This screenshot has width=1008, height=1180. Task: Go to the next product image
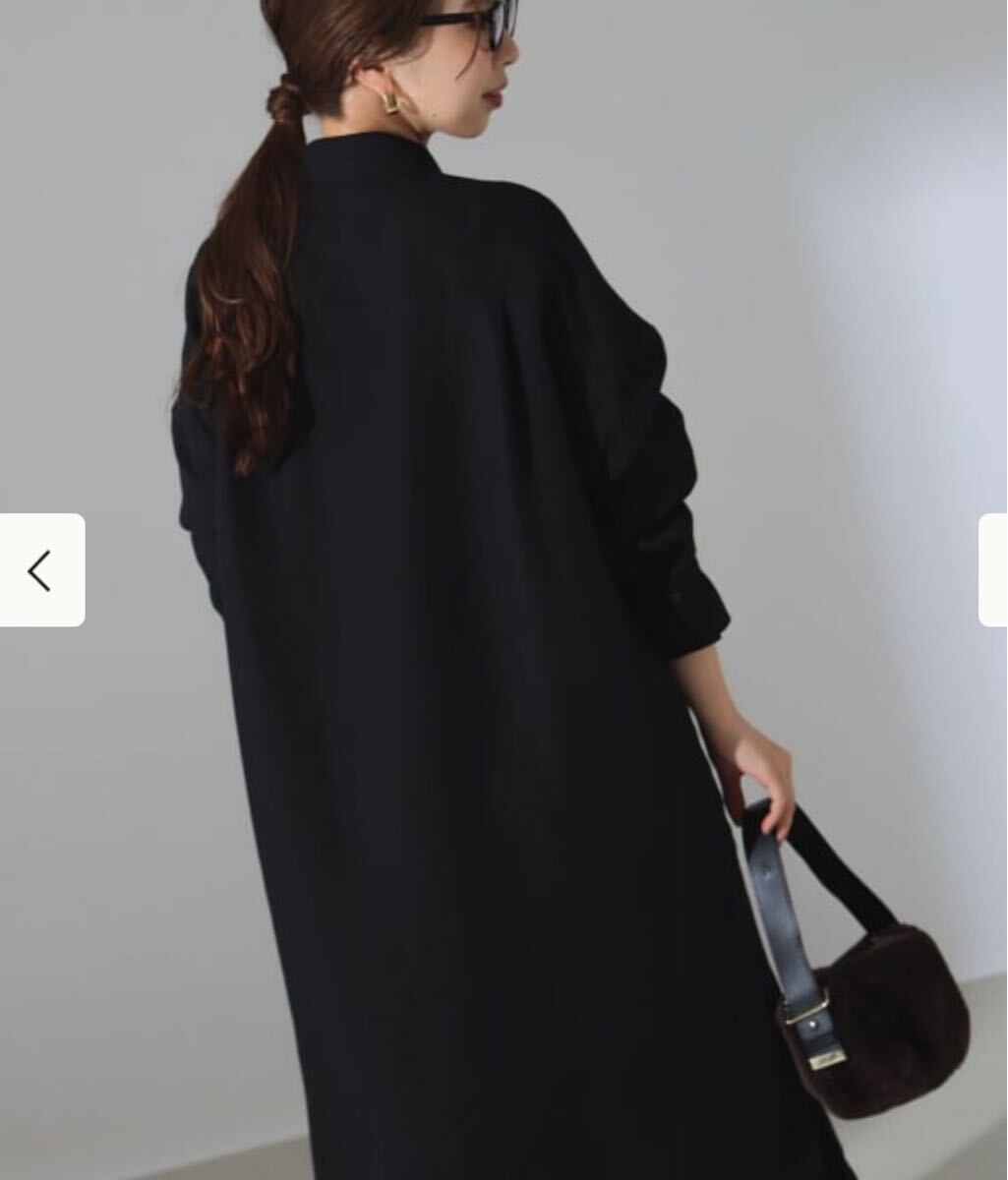click(992, 569)
